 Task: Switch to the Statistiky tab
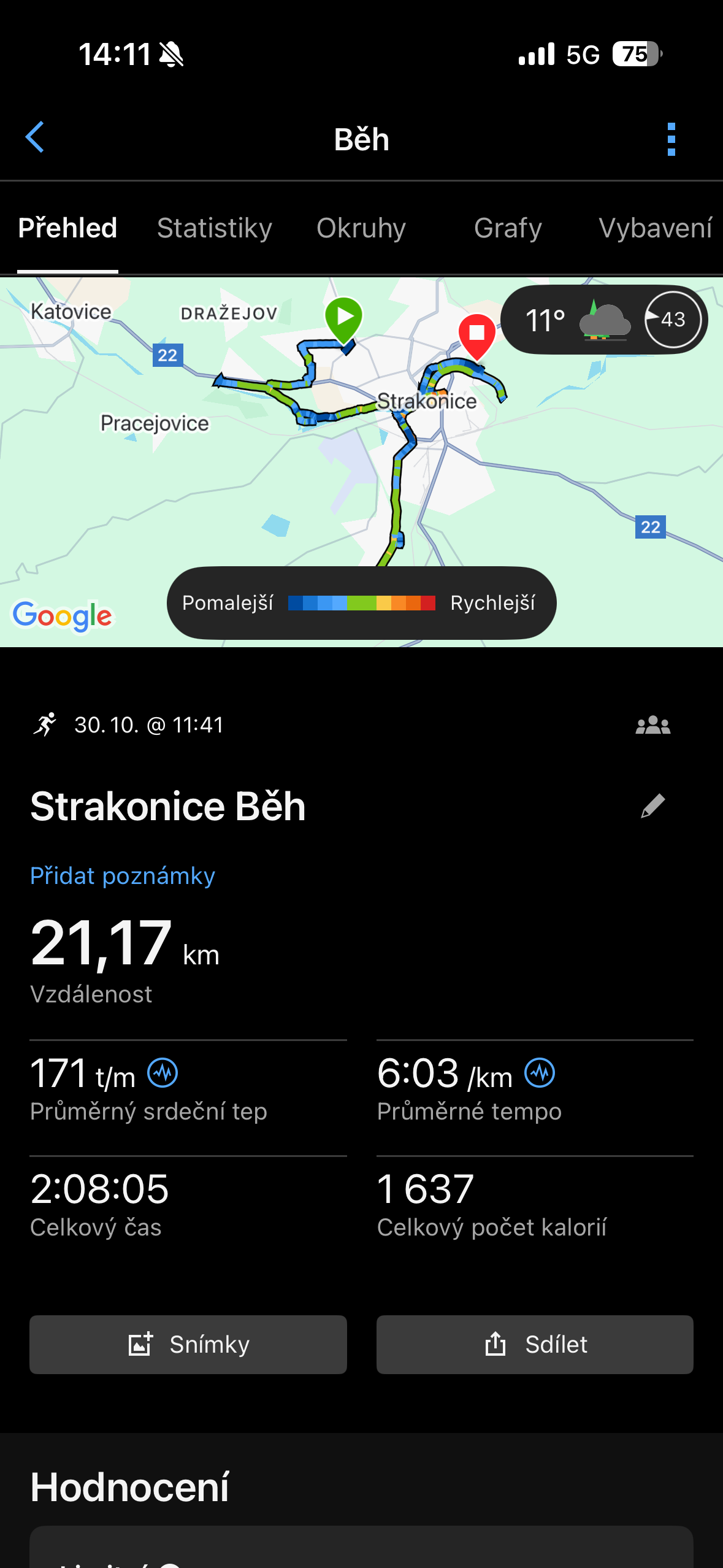215,228
